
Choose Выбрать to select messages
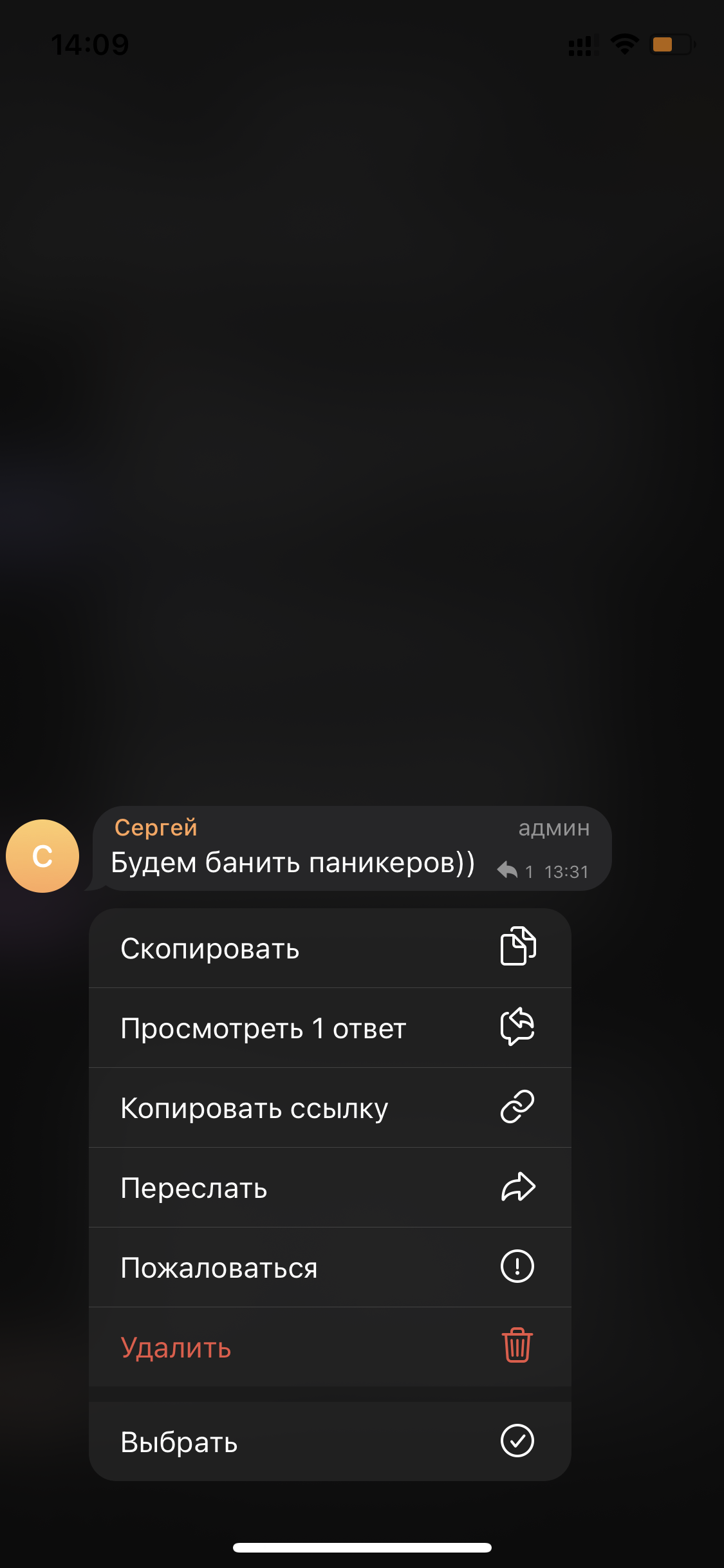(x=330, y=1441)
